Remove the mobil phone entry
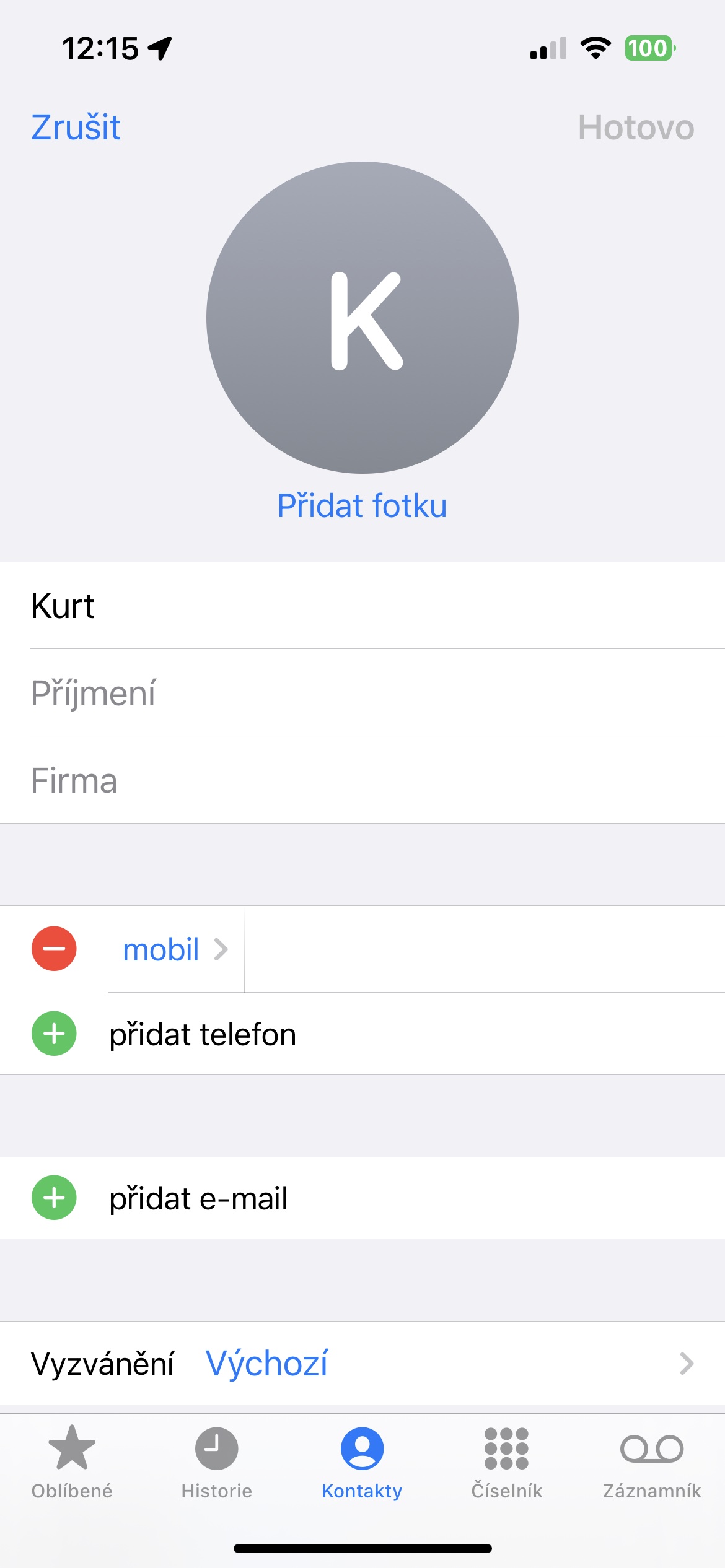Viewport: 725px width, 1568px height. 54,949
